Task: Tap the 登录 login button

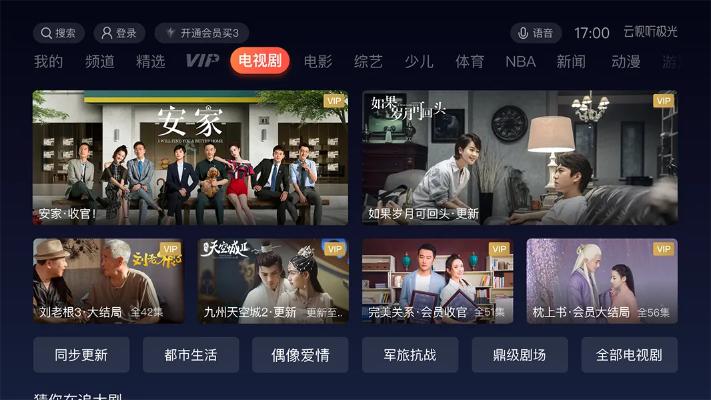Action: 117,33
